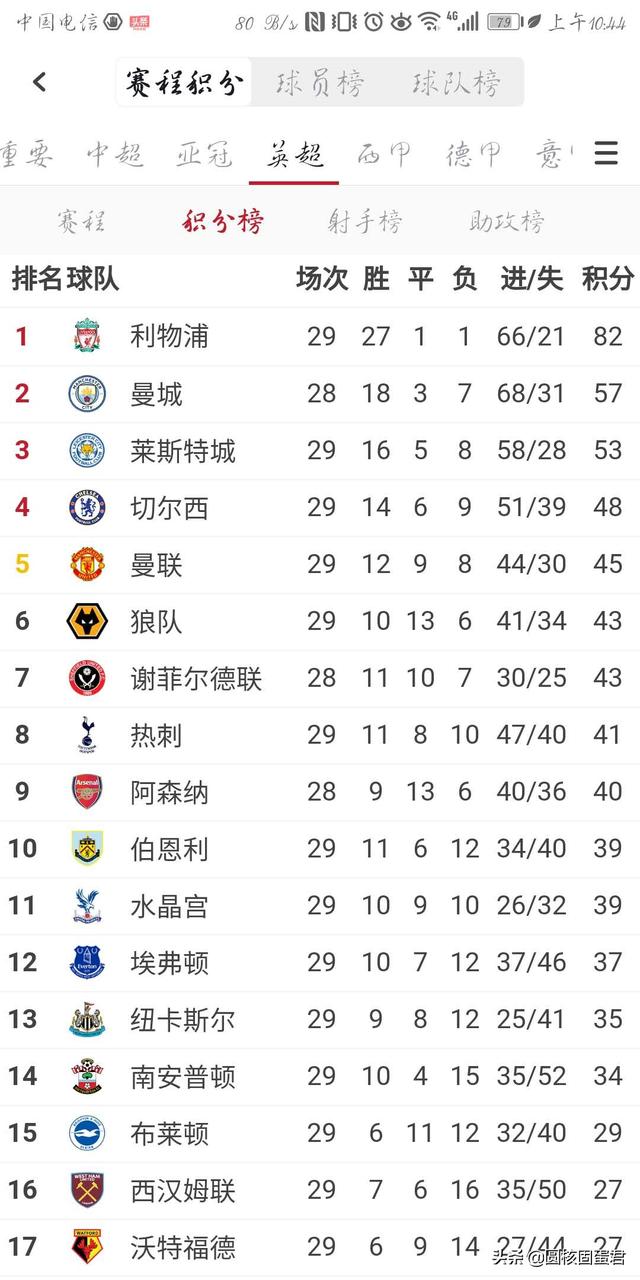This screenshot has height=1280, width=640.
Task: Open the 射手榜 sub-tab
Action: click(x=365, y=221)
